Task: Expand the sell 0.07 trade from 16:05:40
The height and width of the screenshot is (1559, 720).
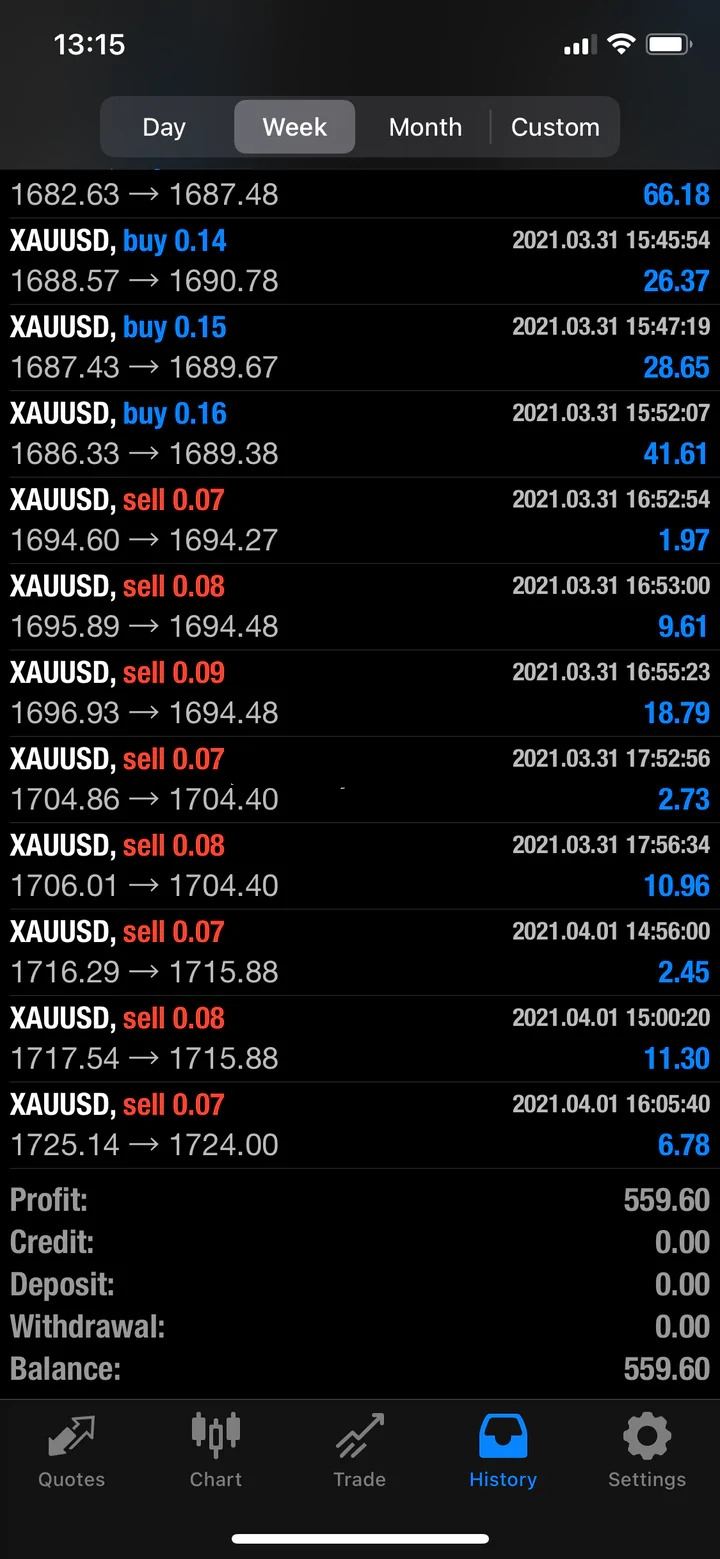Action: pyautogui.click(x=360, y=1125)
